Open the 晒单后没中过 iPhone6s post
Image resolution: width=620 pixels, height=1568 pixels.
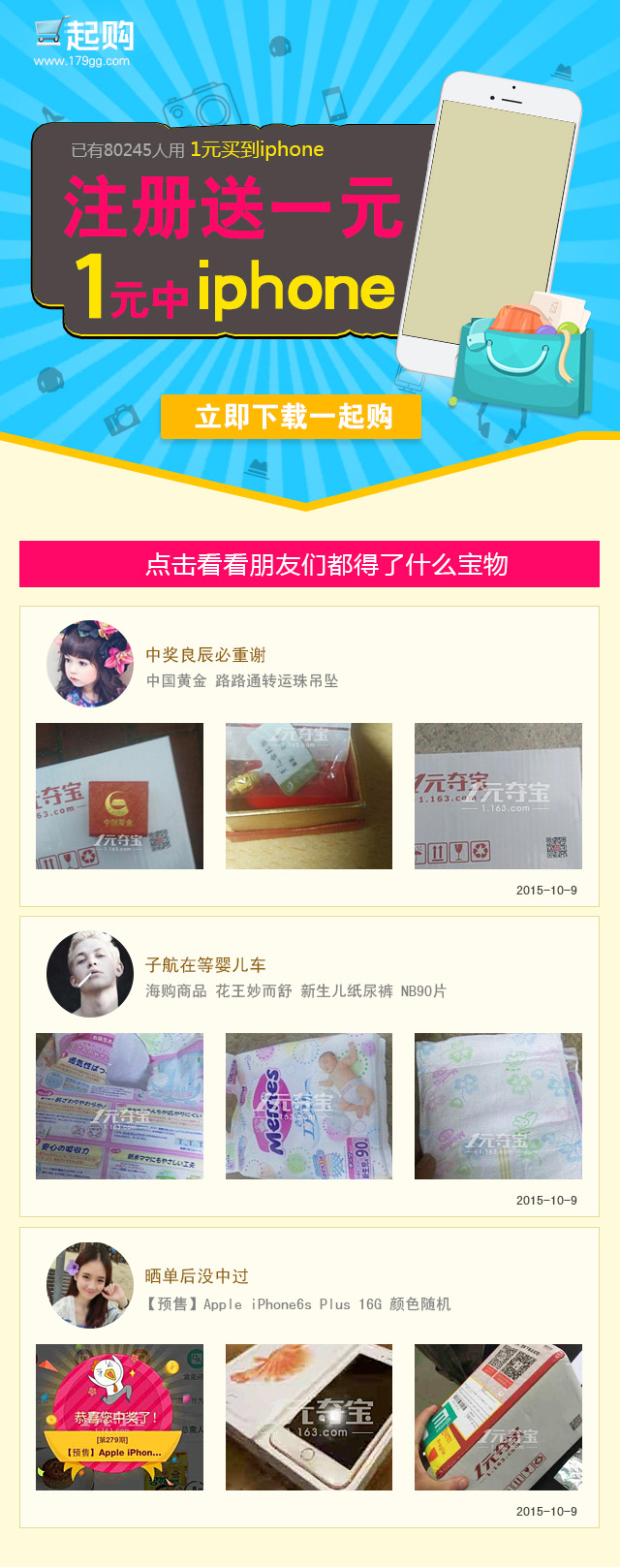[x=198, y=1276]
